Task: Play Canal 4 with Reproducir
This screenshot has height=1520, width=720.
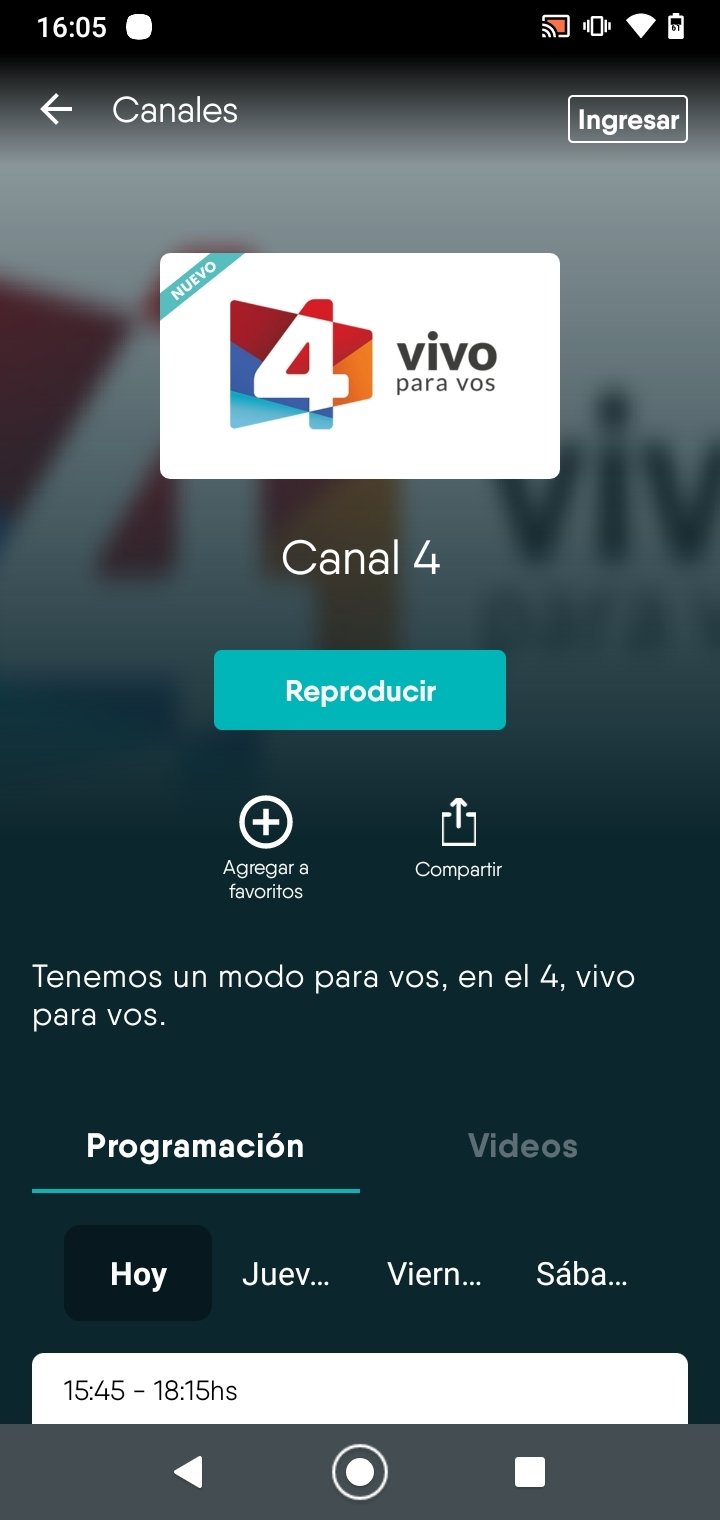Action: coord(360,690)
